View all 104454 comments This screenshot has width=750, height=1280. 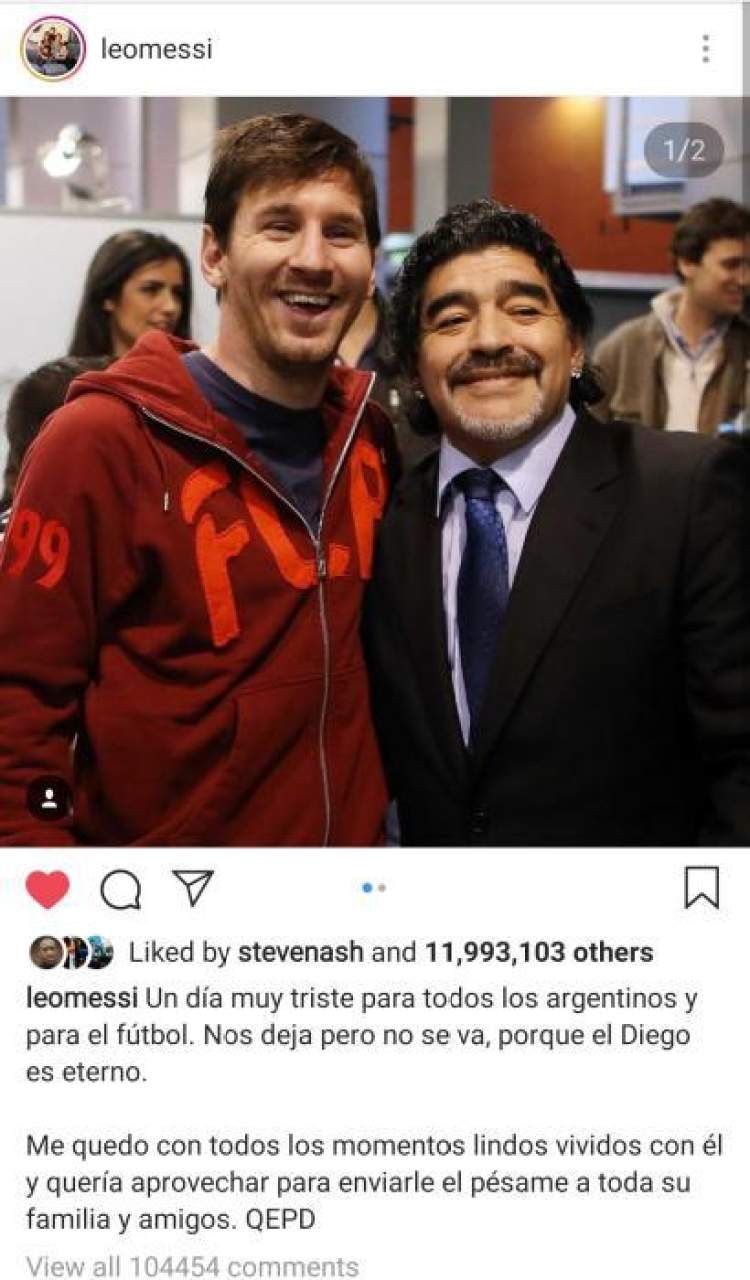point(192,1266)
